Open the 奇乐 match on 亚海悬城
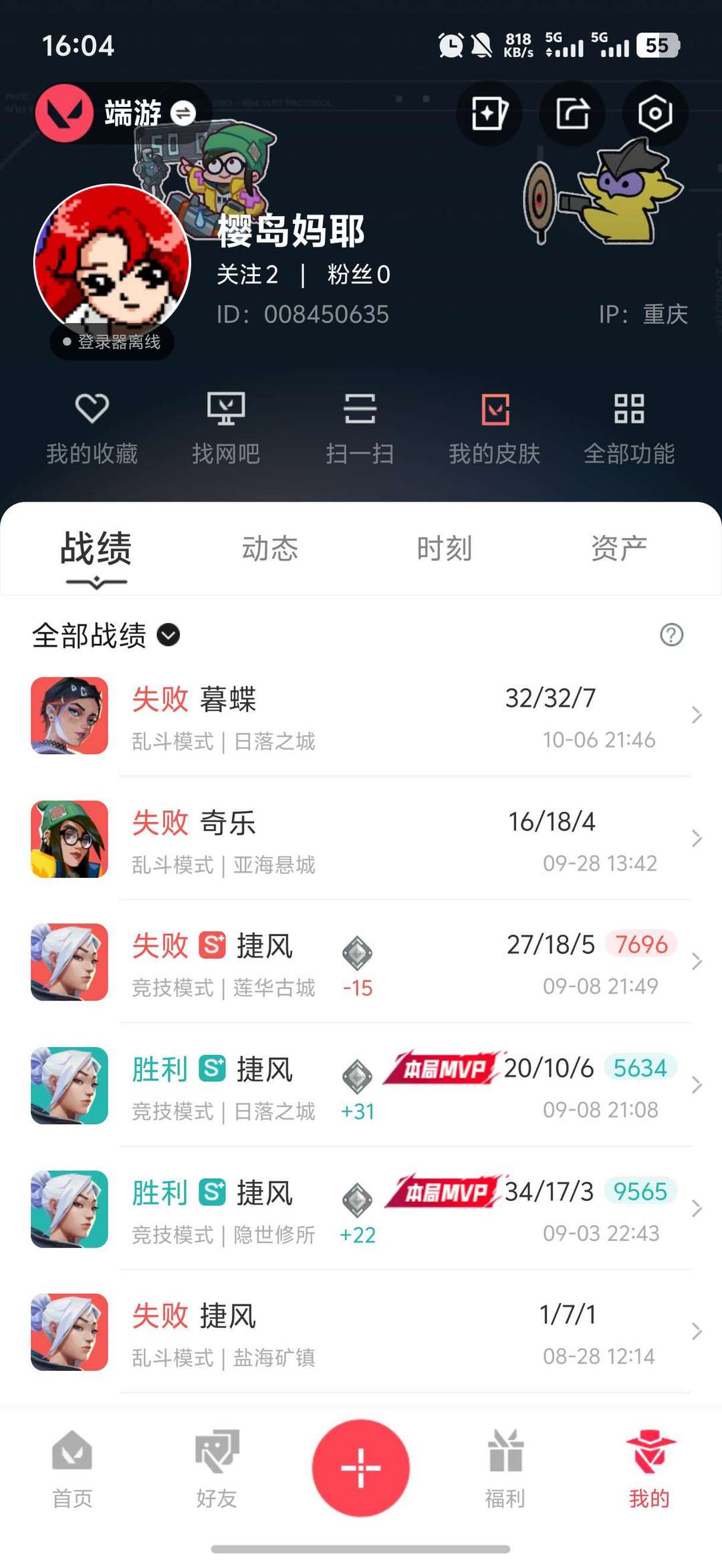 tap(361, 839)
